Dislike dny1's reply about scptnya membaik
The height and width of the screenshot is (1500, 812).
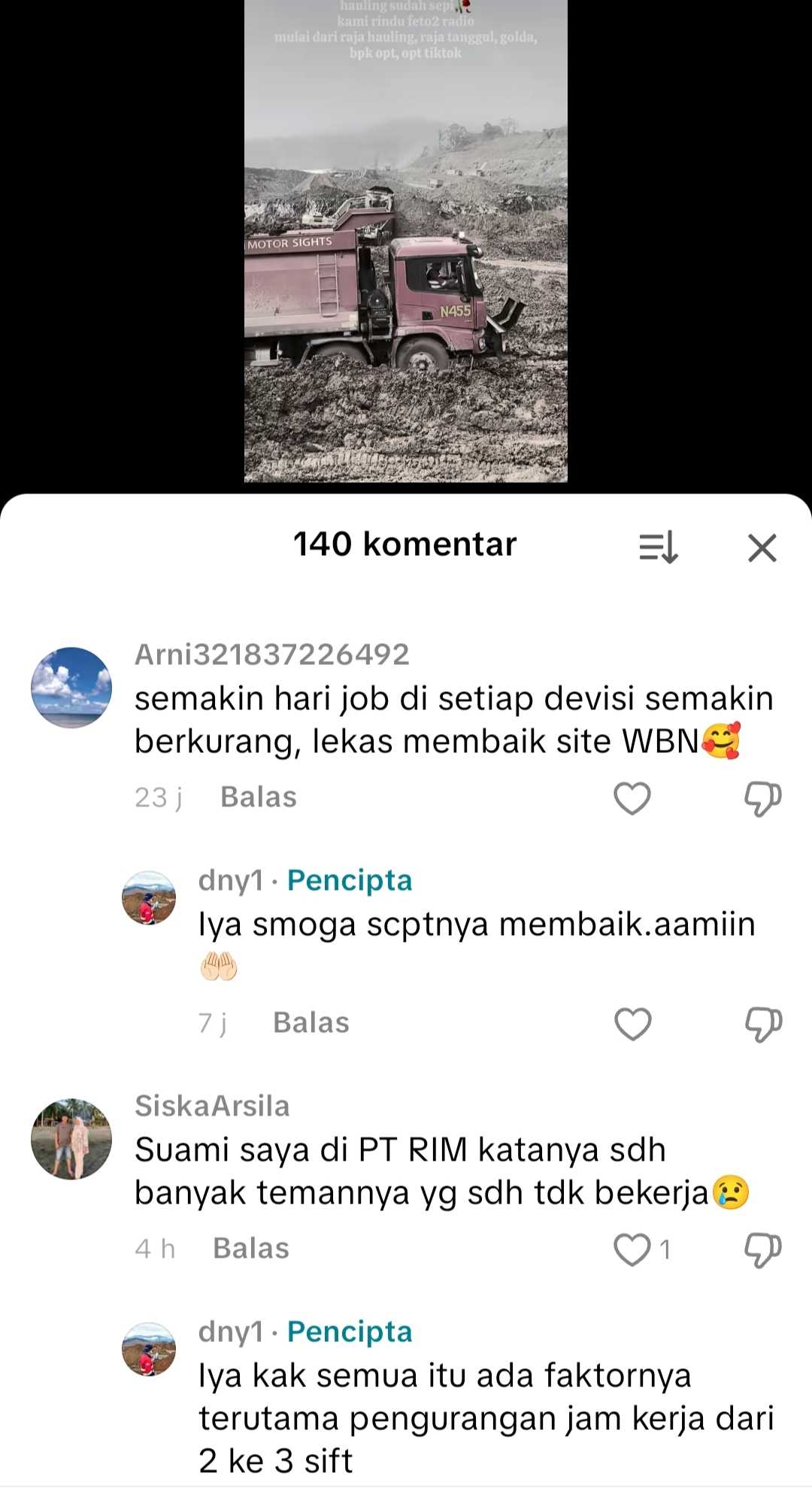(762, 1024)
